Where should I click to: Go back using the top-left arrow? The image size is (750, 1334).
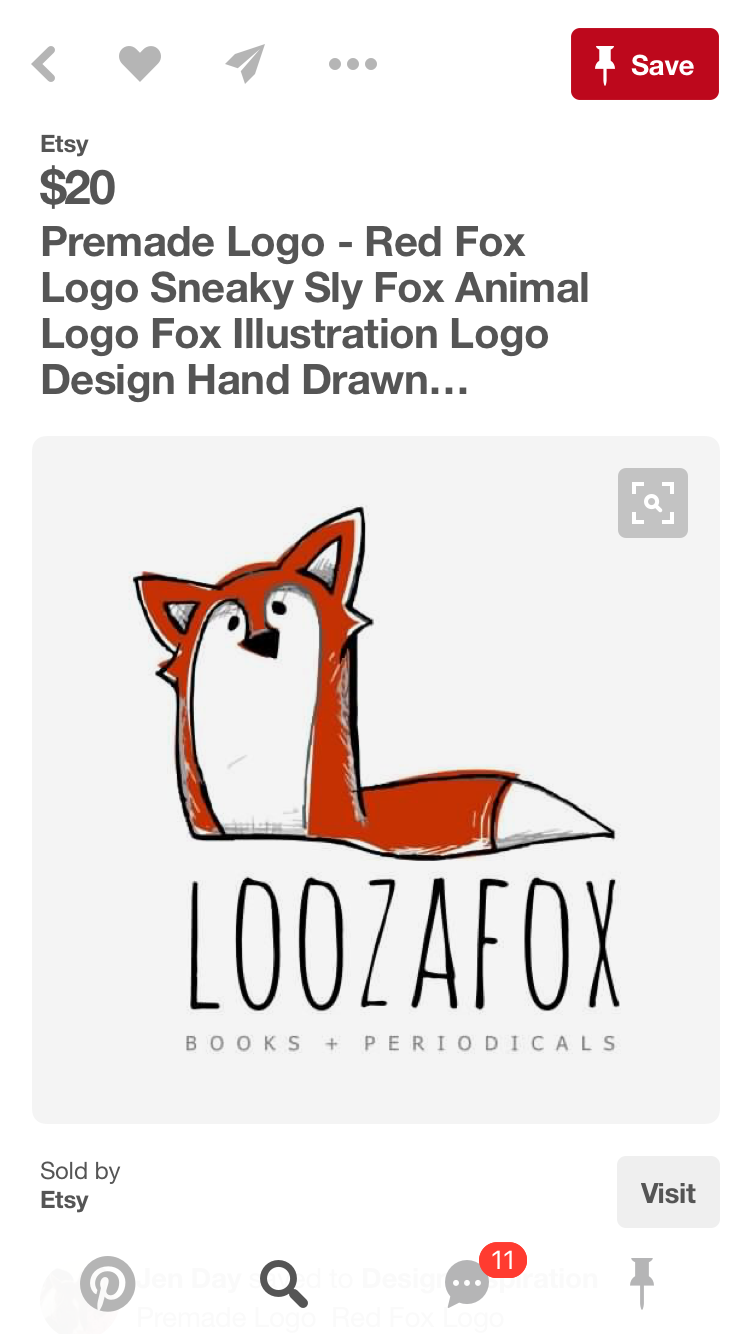[44, 65]
